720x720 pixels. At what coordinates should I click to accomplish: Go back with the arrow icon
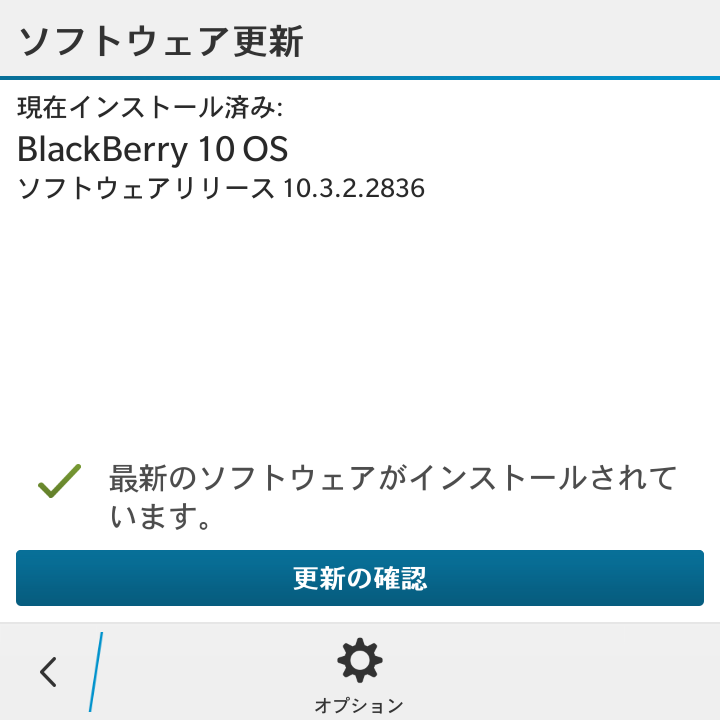coord(48,672)
